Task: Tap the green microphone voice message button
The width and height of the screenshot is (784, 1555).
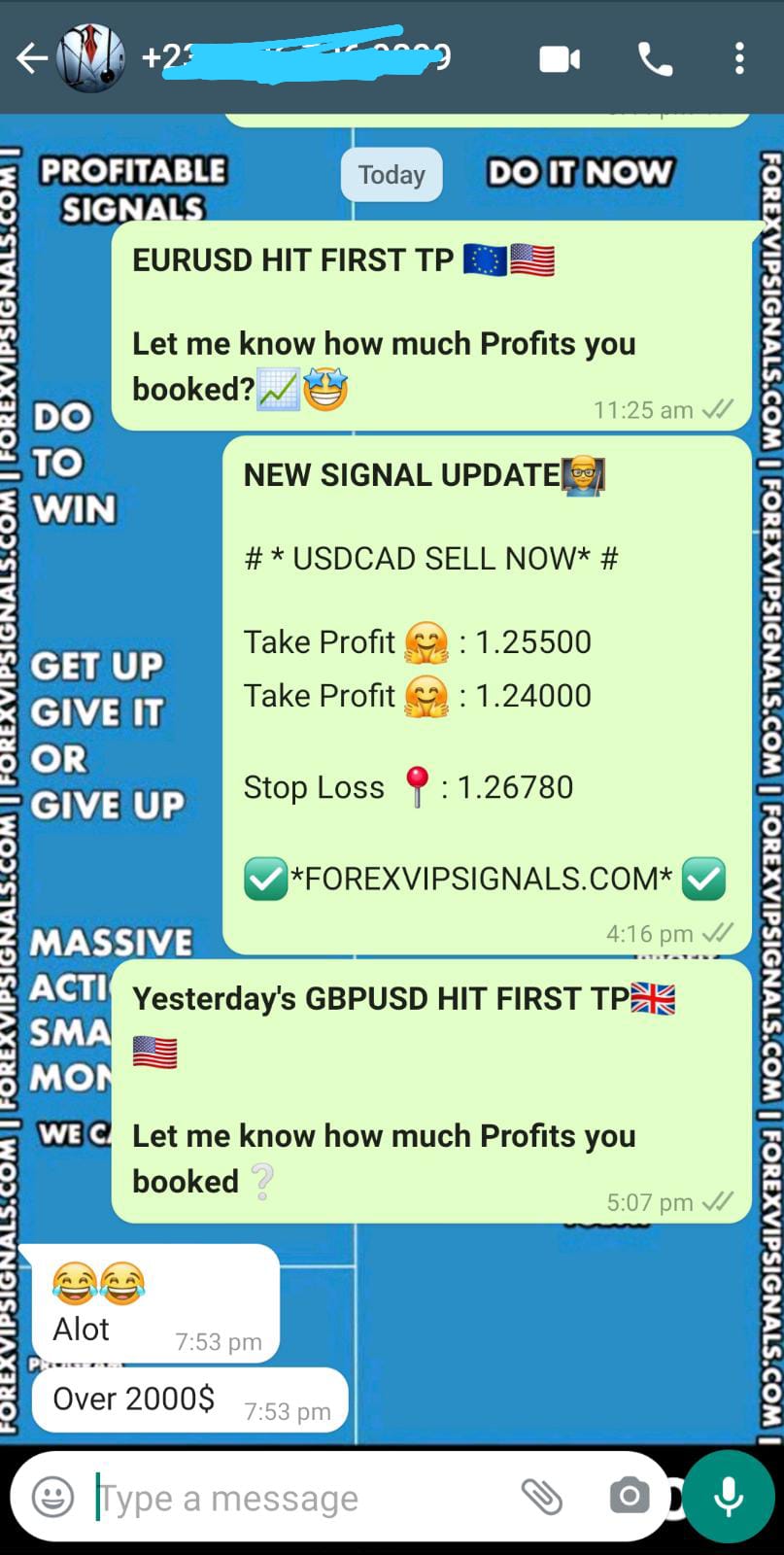Action: (x=729, y=1497)
